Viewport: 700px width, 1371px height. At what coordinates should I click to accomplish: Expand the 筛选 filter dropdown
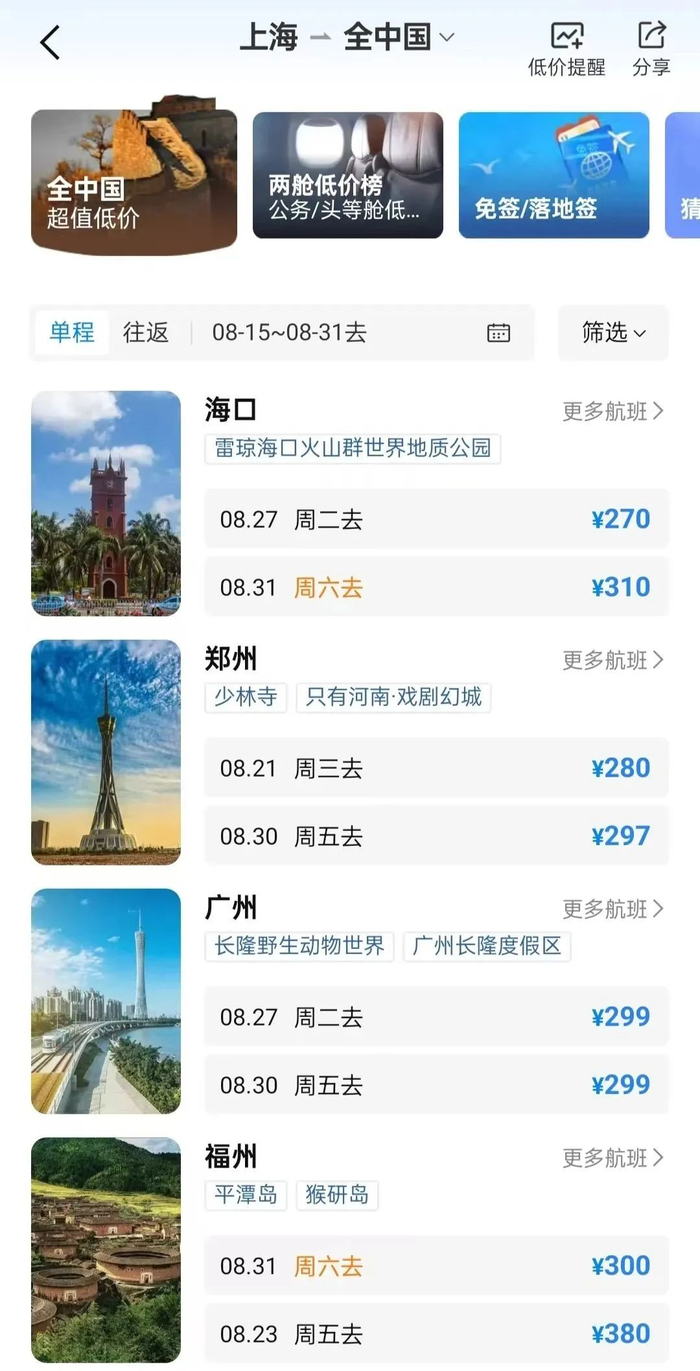tap(613, 333)
